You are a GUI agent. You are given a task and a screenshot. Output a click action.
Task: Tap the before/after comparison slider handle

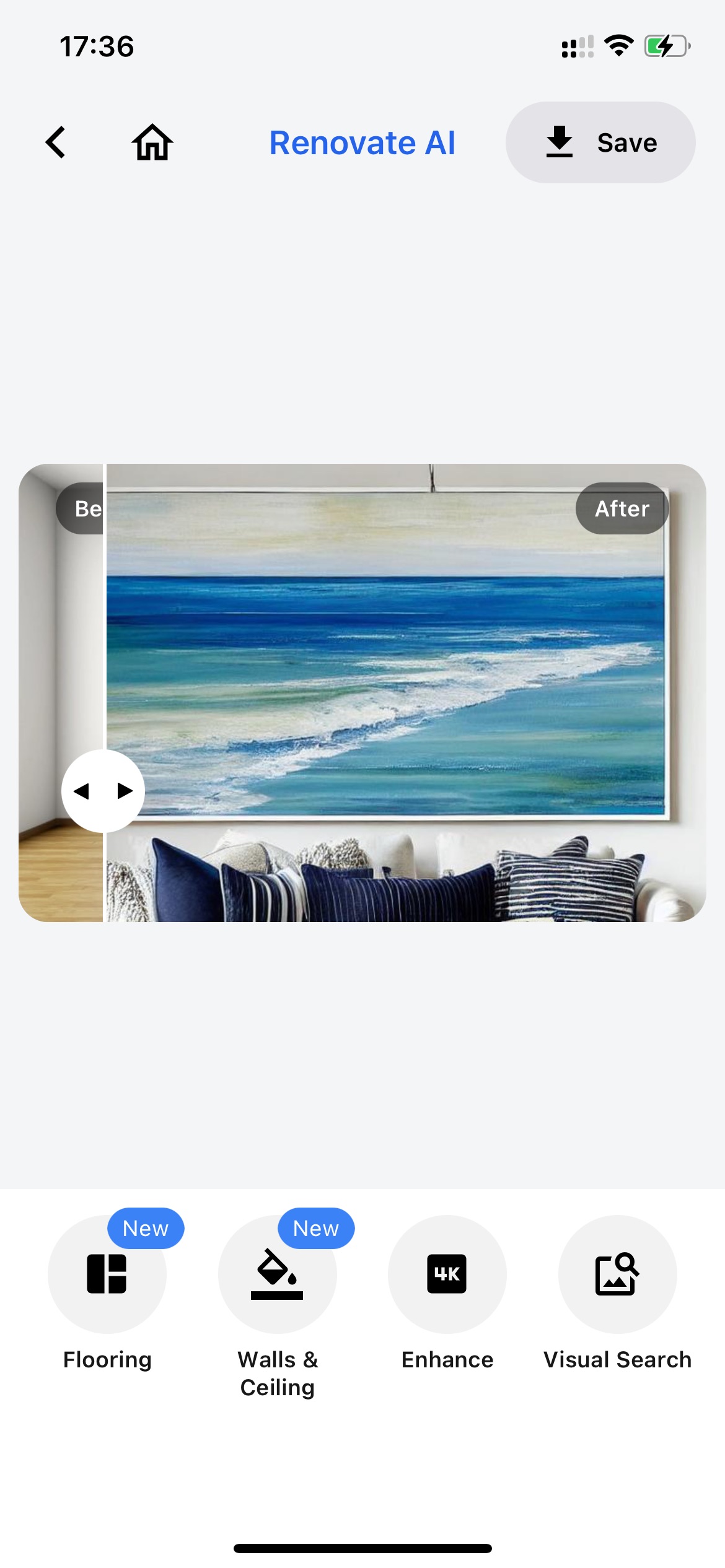(x=103, y=791)
